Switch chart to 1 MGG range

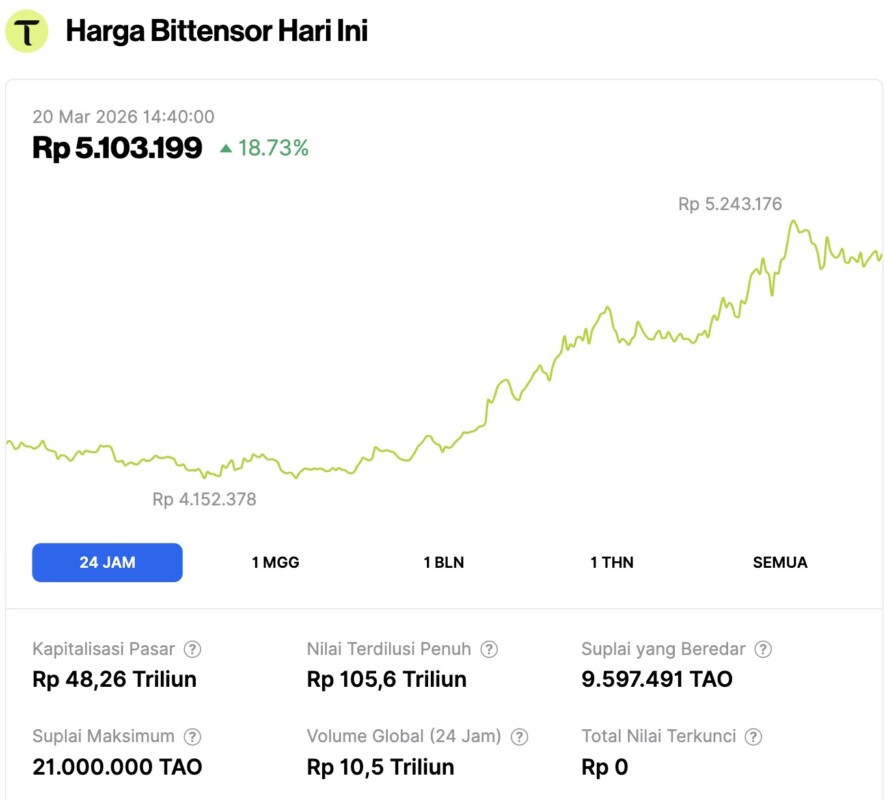point(275,562)
